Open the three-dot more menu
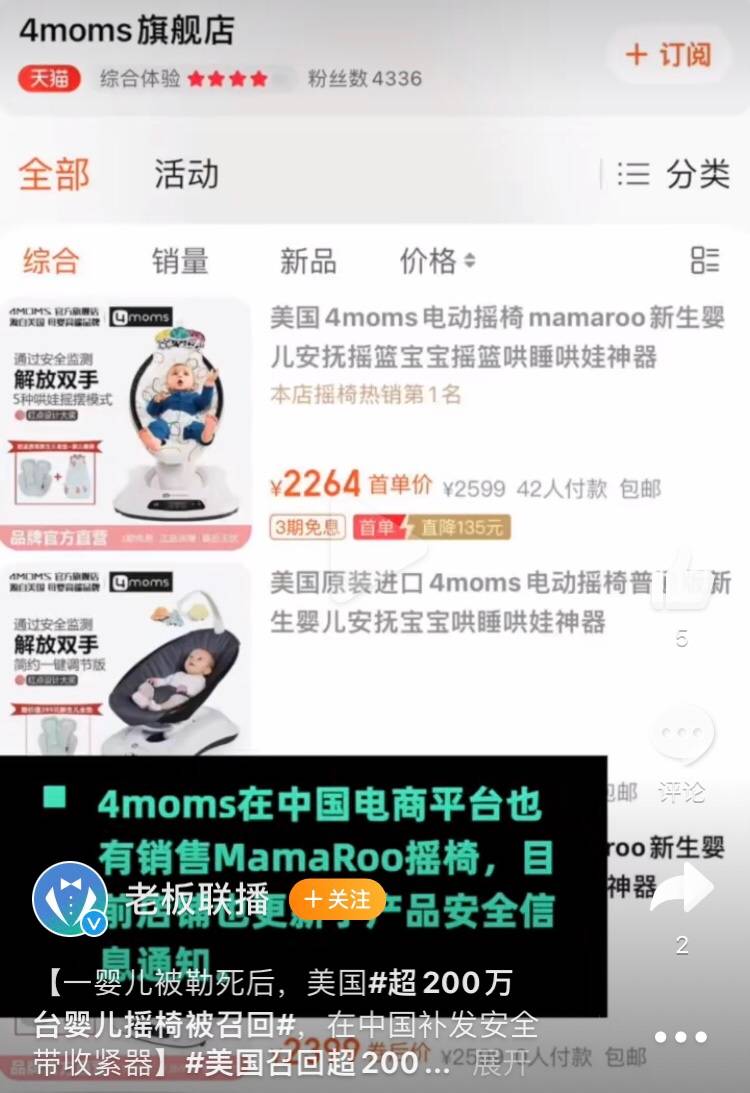The image size is (750, 1093). pyautogui.click(x=682, y=1037)
